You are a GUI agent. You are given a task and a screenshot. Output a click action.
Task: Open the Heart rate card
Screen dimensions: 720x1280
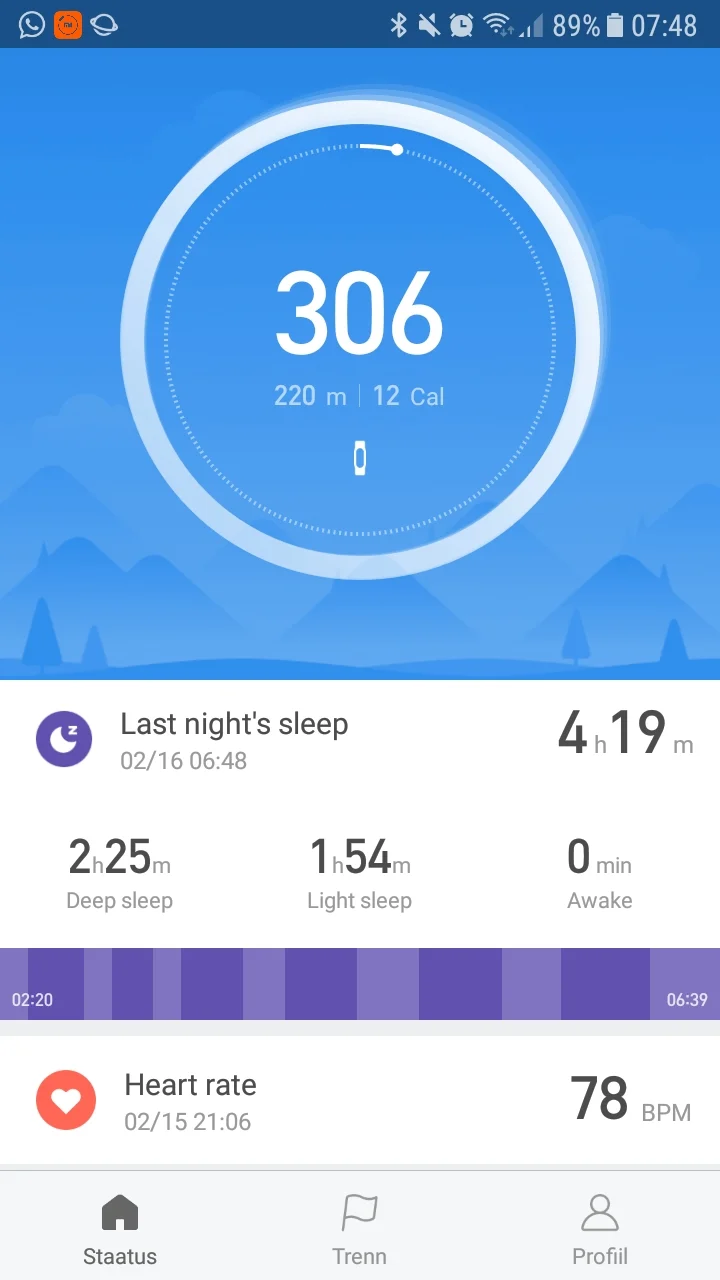coord(360,1099)
